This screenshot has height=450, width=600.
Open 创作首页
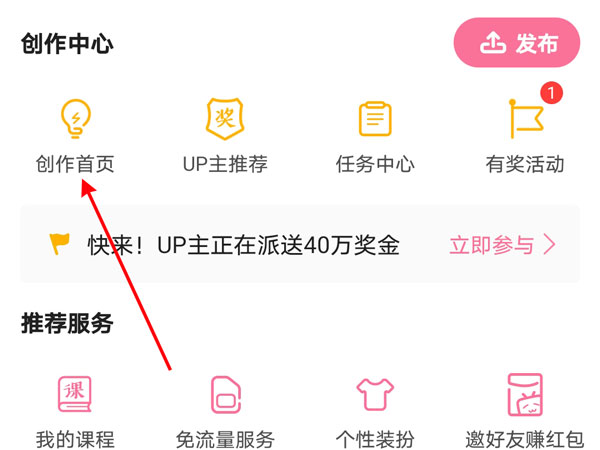75,135
